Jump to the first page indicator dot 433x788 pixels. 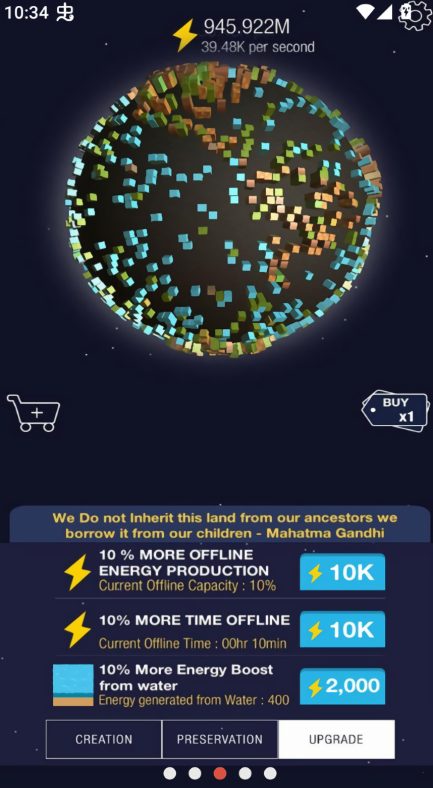170,773
